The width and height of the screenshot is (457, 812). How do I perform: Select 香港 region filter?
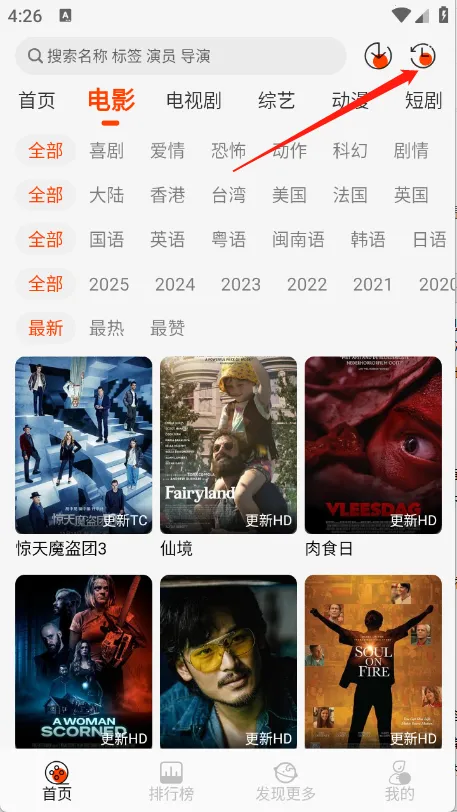(x=167, y=195)
